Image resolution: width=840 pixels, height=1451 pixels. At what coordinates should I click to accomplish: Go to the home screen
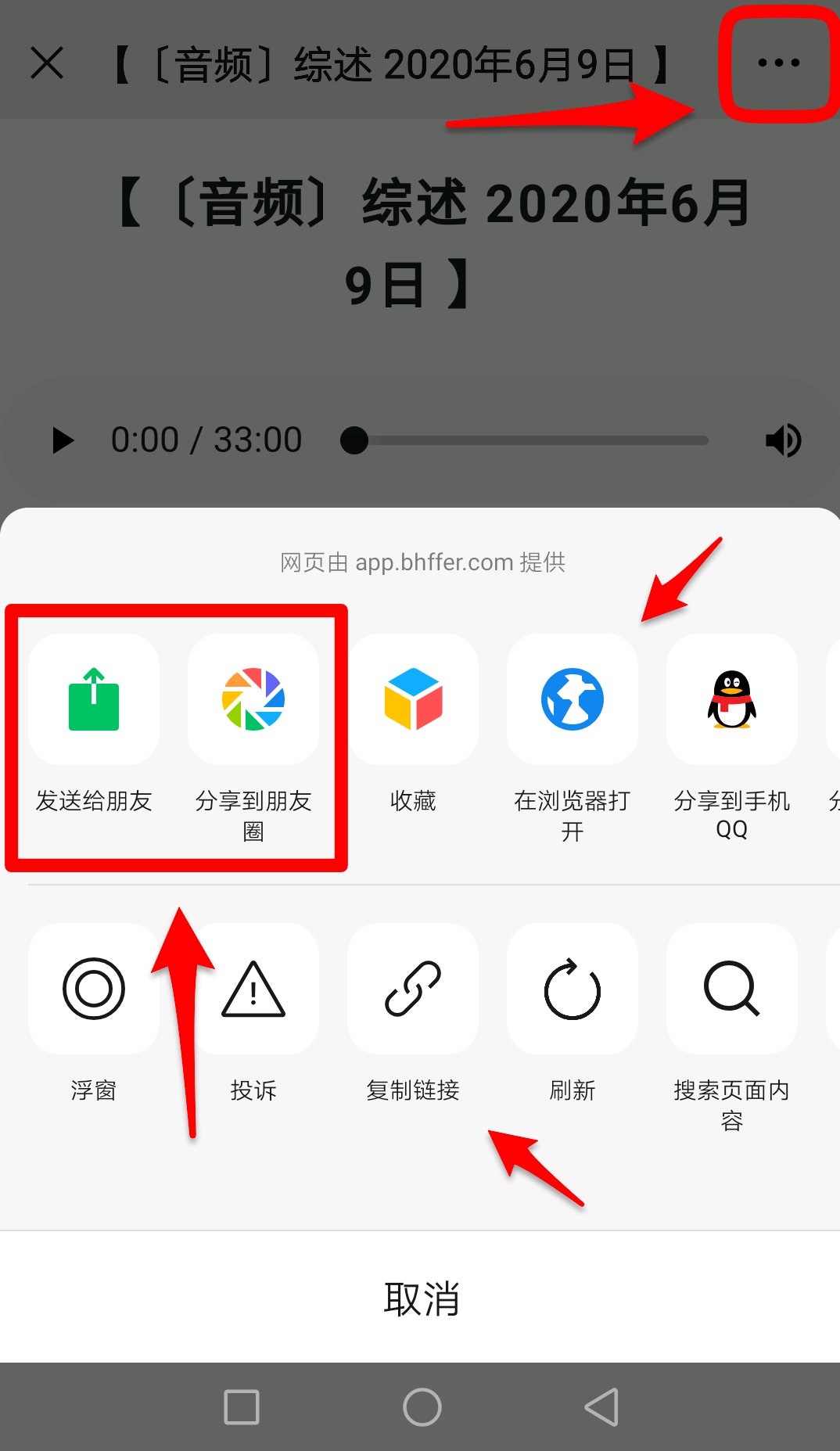point(422,1407)
